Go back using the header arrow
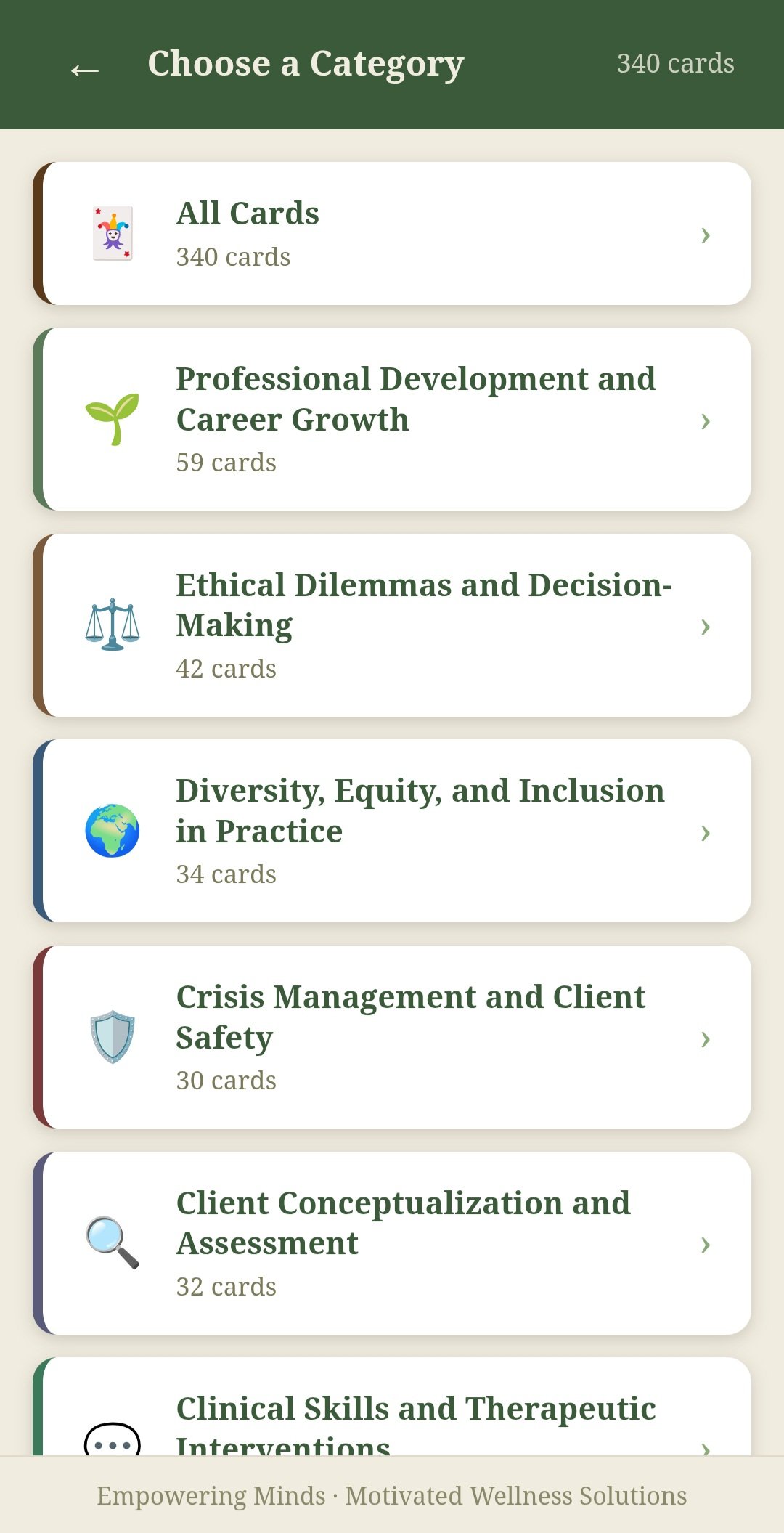Image resolution: width=784 pixels, height=1533 pixels. 85,70
